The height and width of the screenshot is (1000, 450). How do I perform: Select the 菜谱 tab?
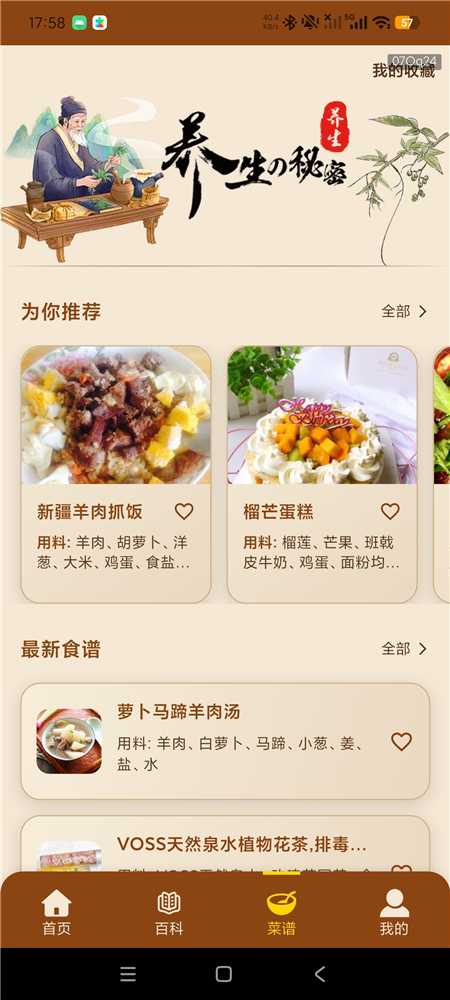point(281,912)
